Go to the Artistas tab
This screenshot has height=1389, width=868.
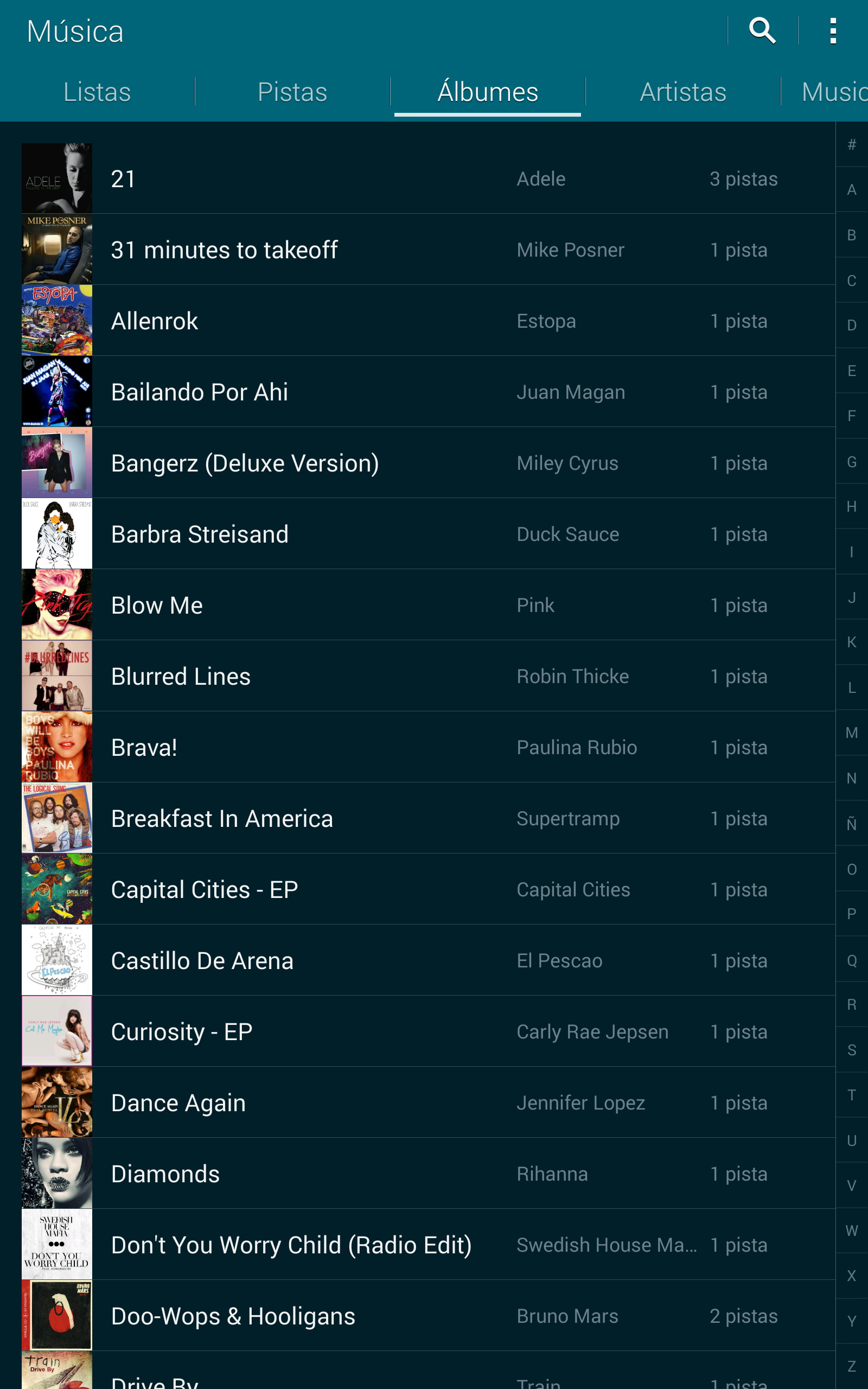(682, 92)
